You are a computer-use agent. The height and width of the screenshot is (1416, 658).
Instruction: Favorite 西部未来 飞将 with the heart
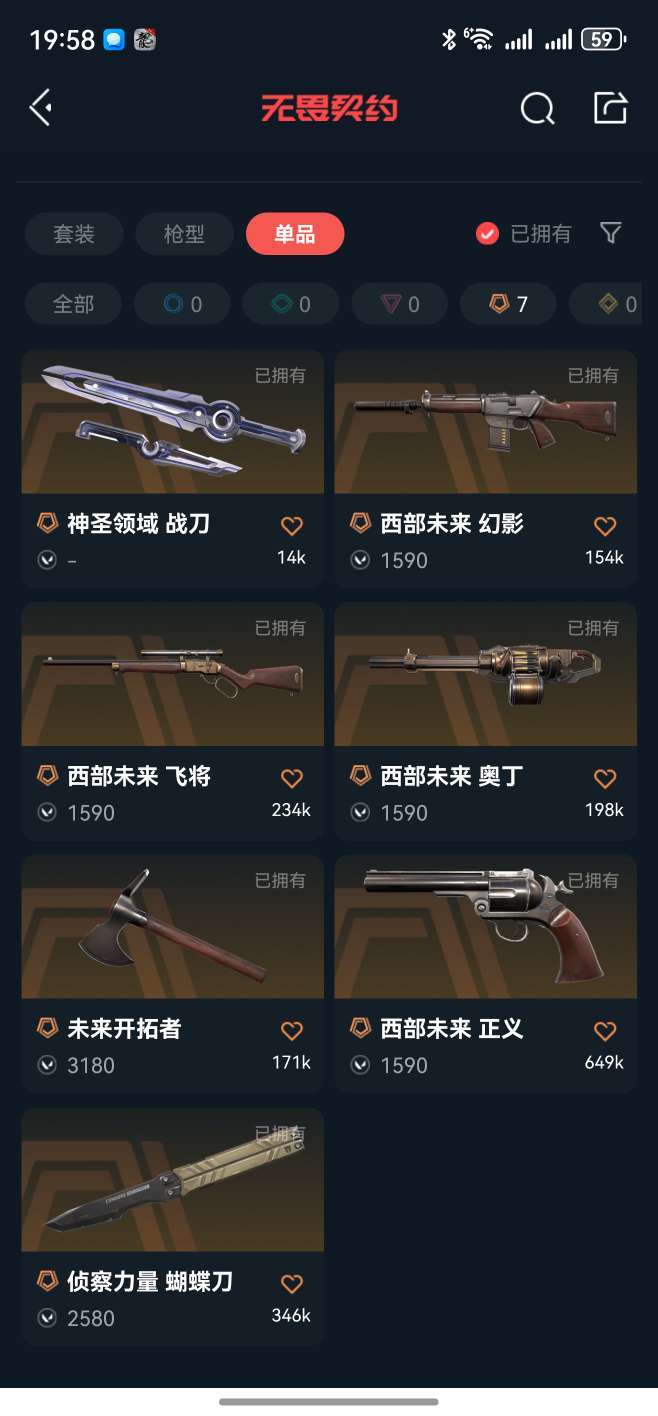(x=291, y=778)
